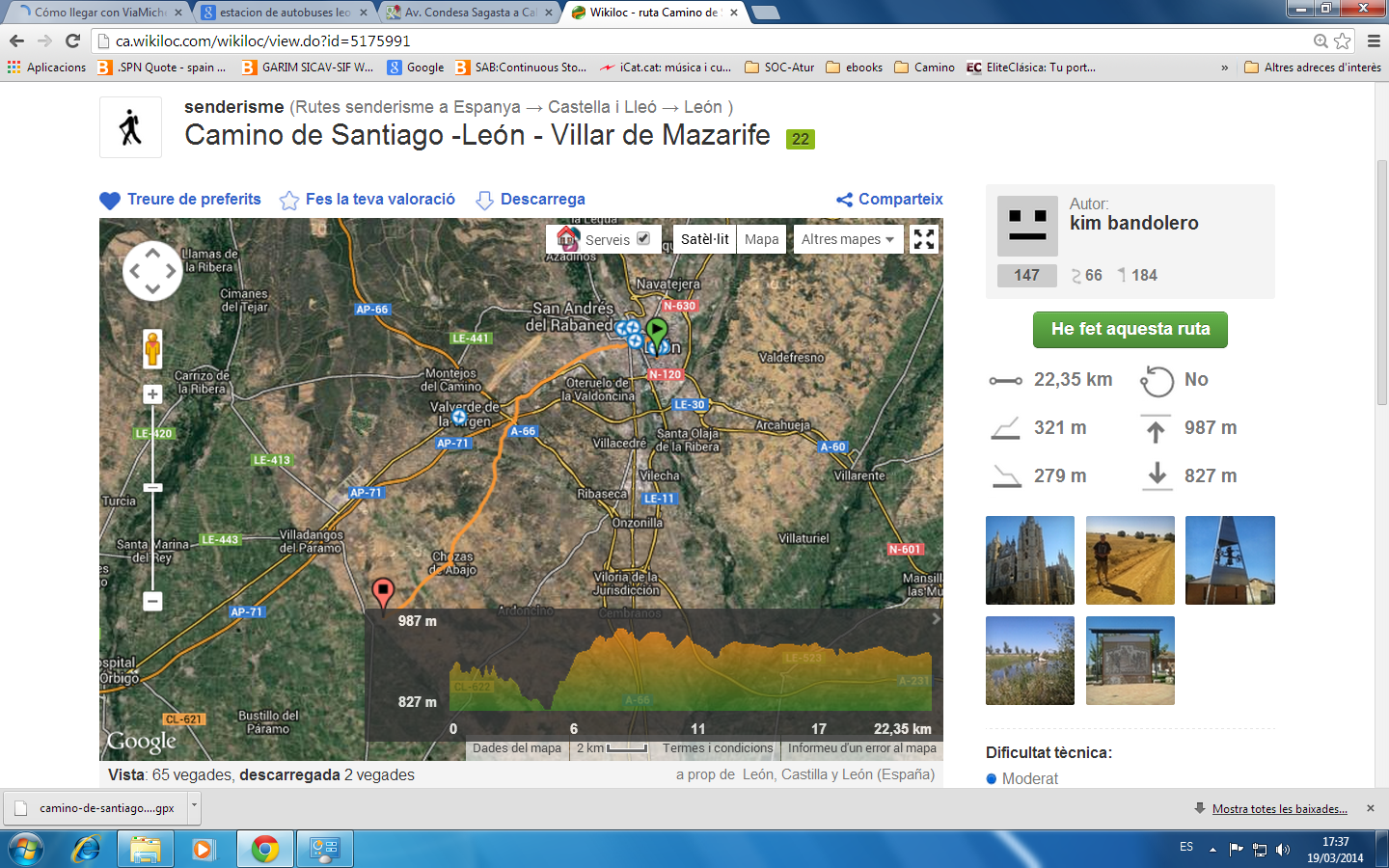Share the route with Comparteix
The width and height of the screenshot is (1389, 868).
[899, 200]
